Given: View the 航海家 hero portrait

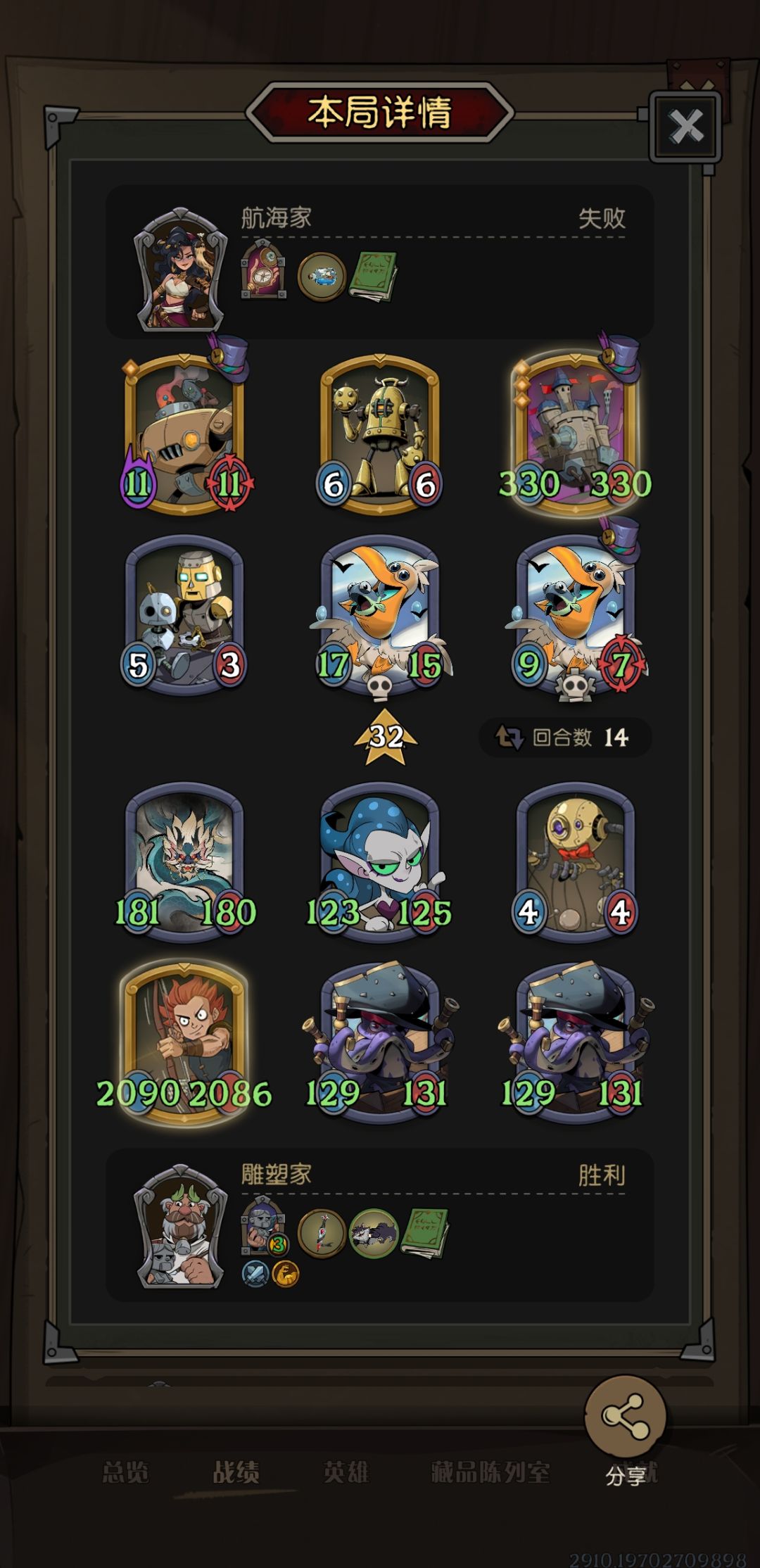Looking at the screenshot, I should [x=181, y=270].
